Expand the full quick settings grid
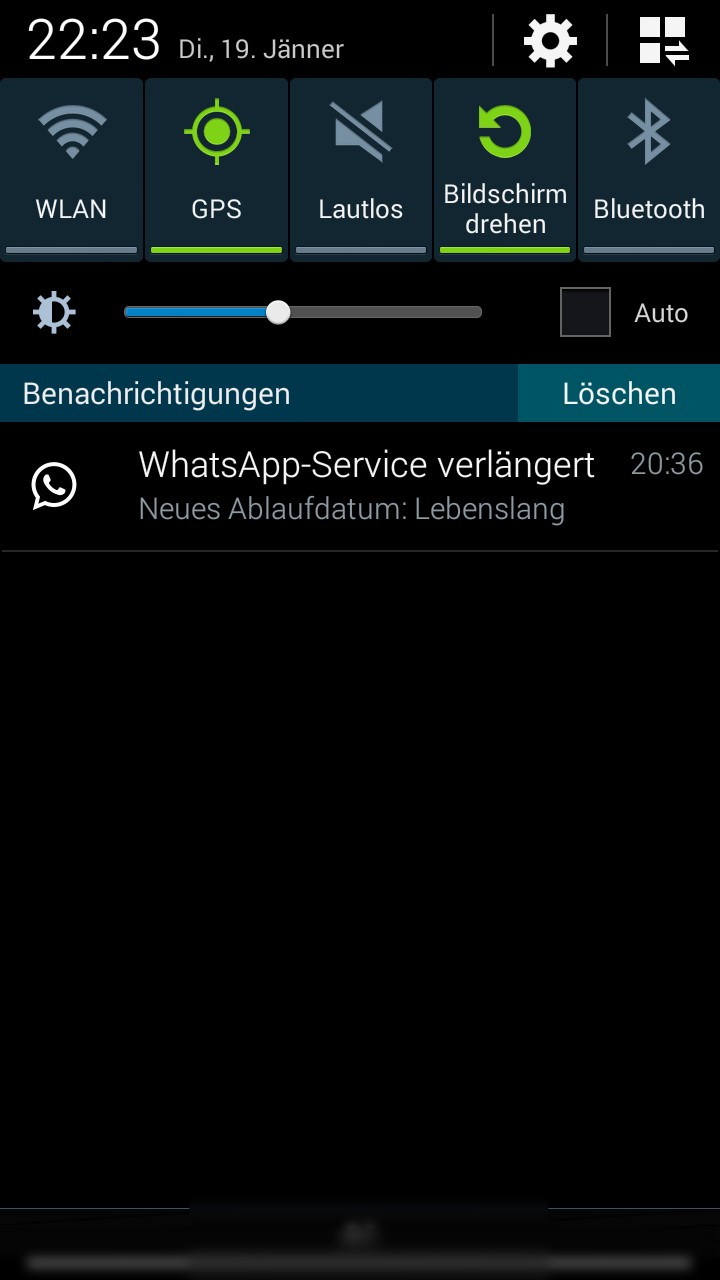 pos(664,41)
